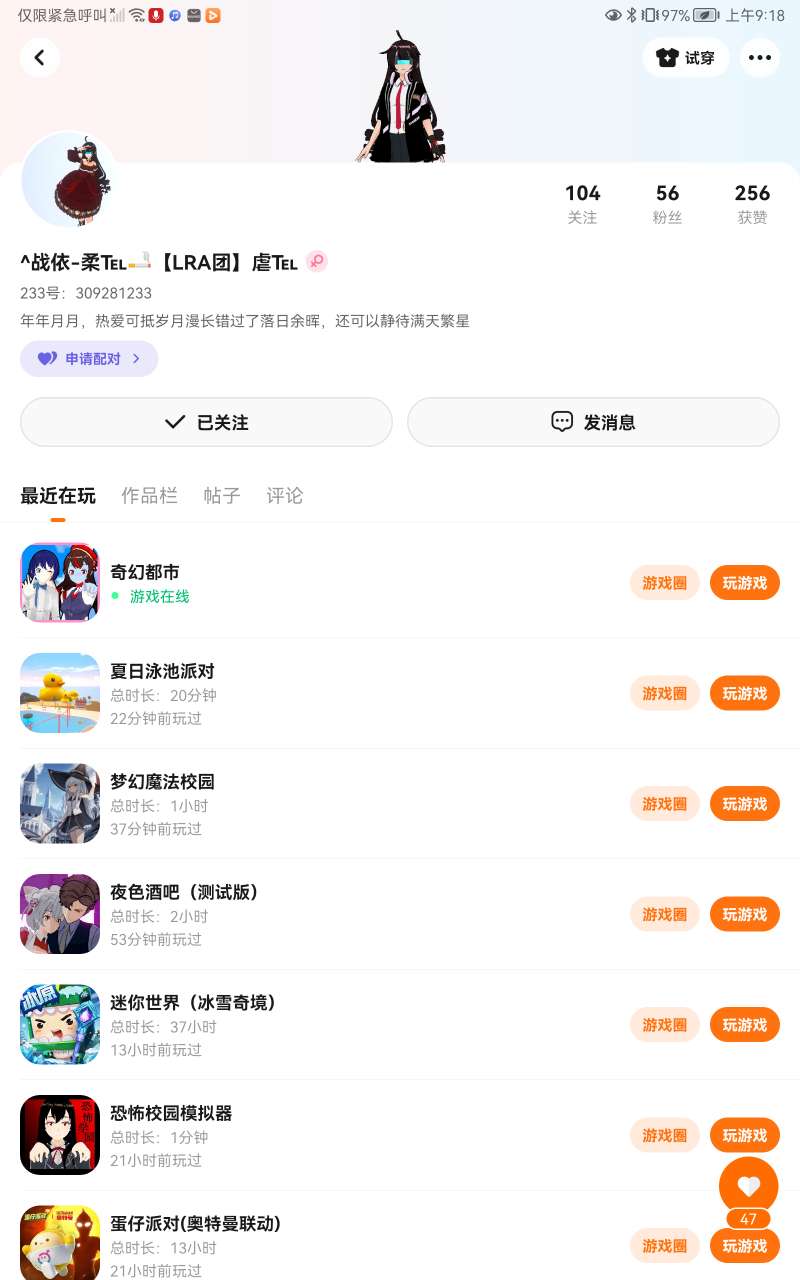The width and height of the screenshot is (800, 1280).
Task: Tap the 试穿 outfit try-on button
Action: 686,58
